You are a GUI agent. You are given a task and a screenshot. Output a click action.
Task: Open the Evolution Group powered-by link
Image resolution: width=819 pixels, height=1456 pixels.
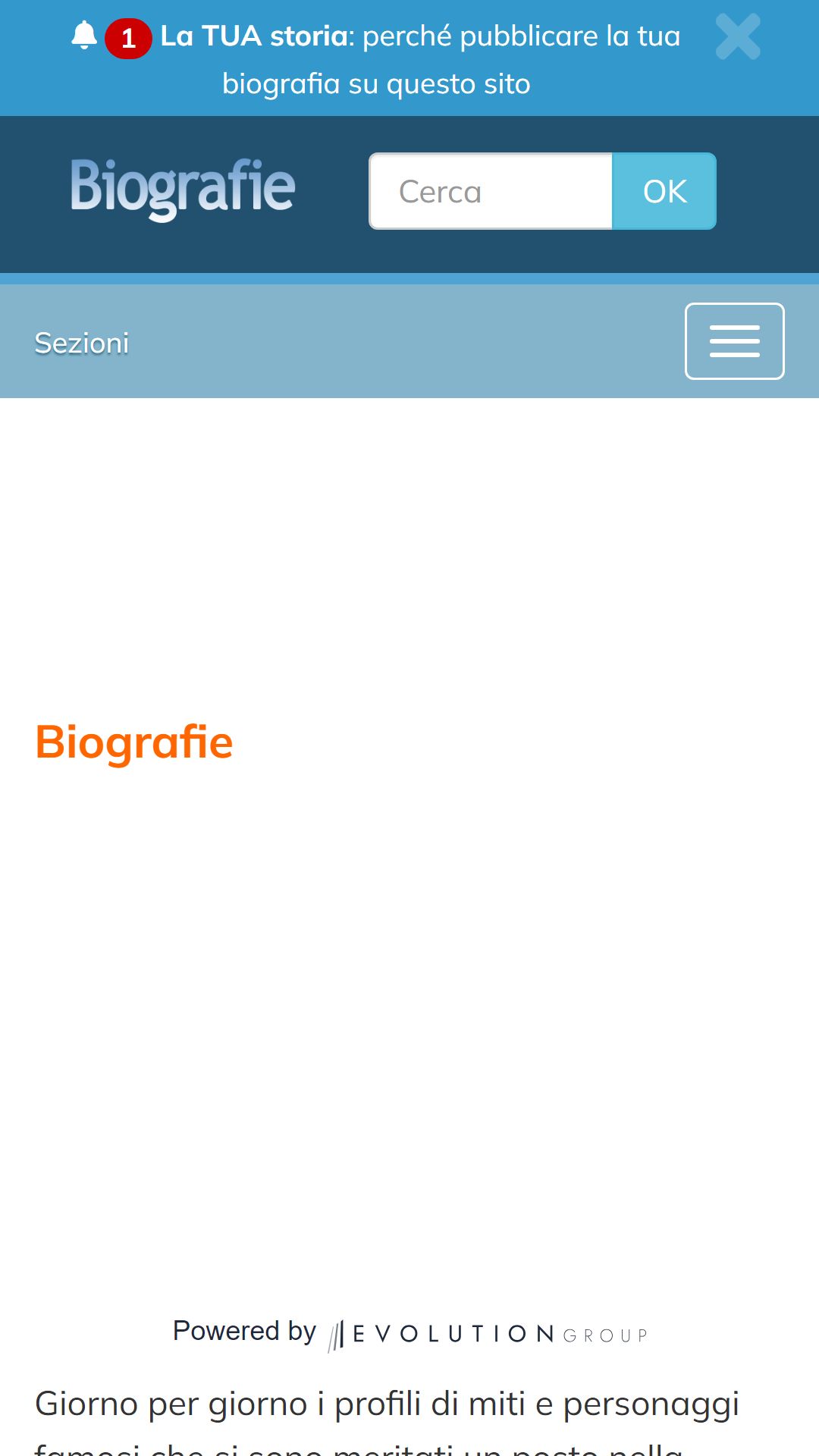488,1334
